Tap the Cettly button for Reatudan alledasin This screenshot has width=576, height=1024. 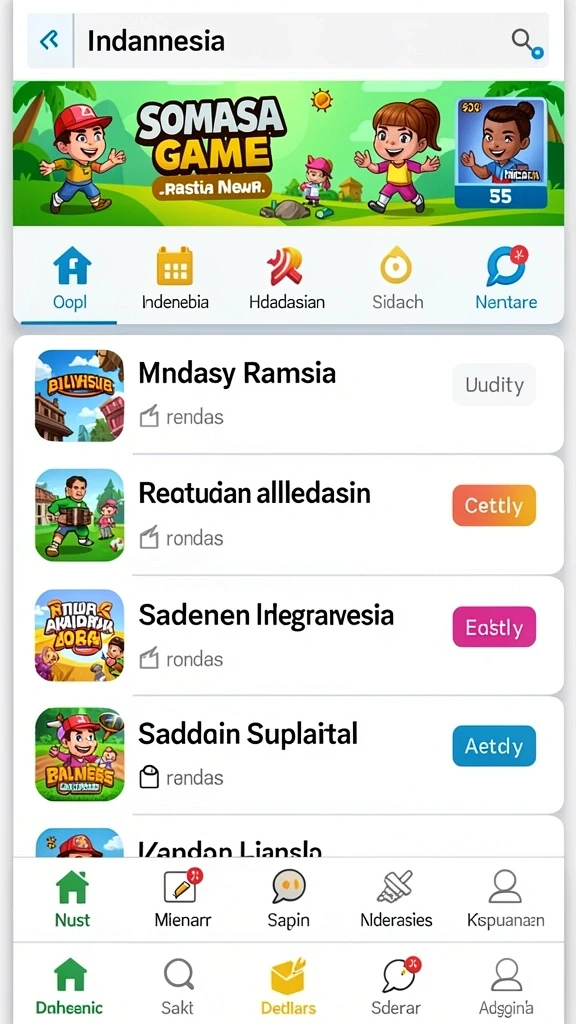(x=494, y=505)
